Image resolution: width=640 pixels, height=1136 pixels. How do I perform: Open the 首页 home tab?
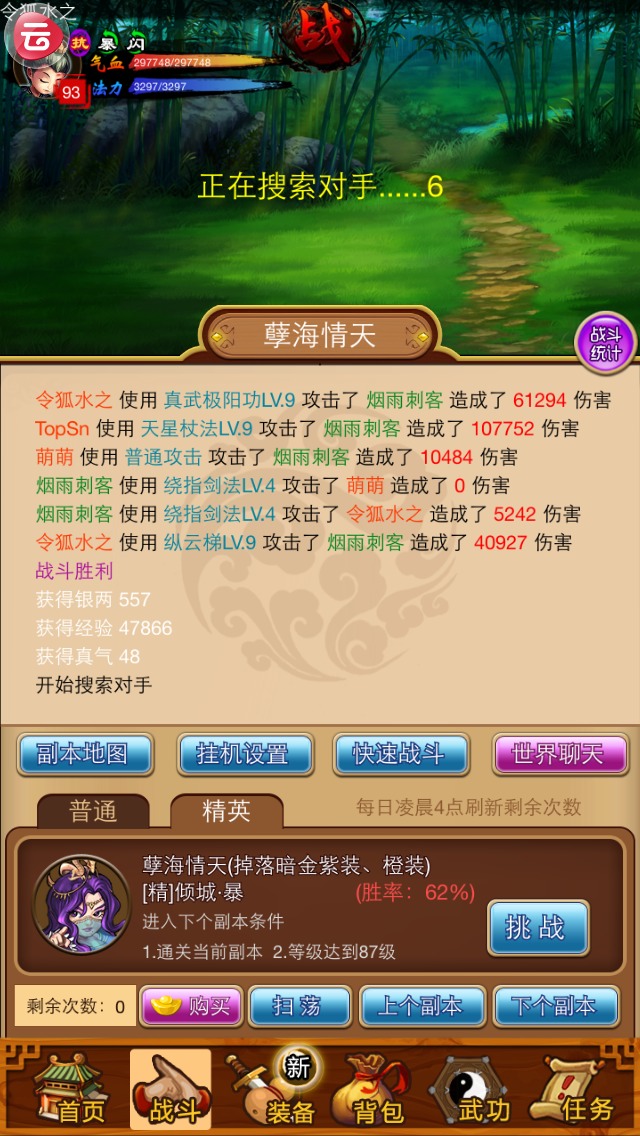[x=68, y=1090]
